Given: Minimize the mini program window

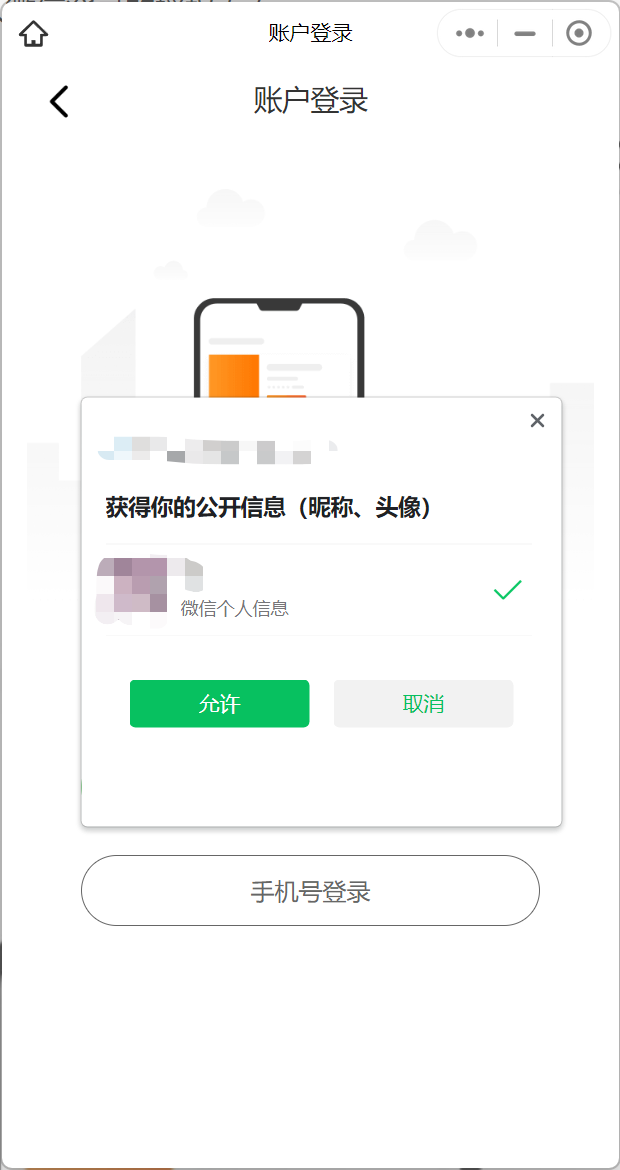Looking at the screenshot, I should 525,33.
